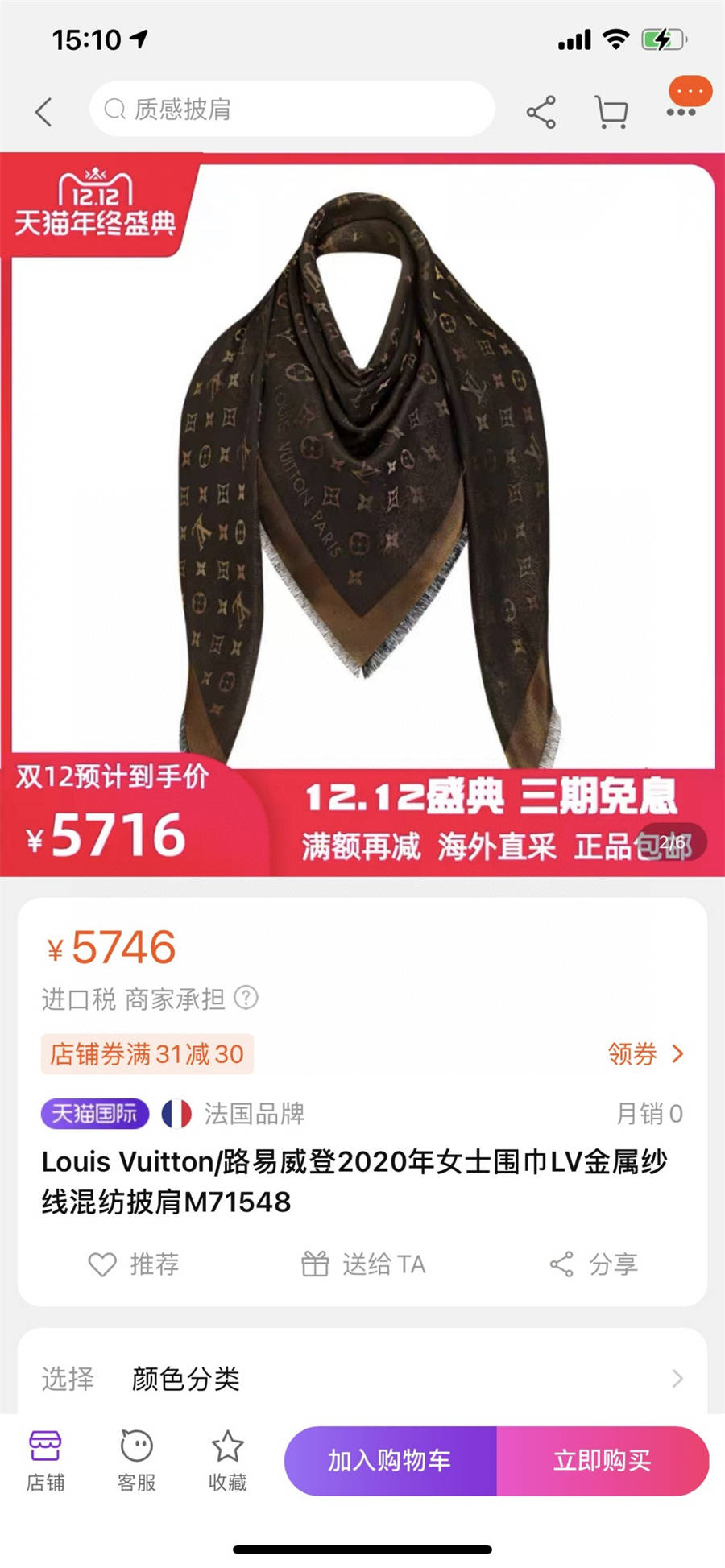
Task: Tap the search box showing 质感披肩
Action: (x=292, y=109)
